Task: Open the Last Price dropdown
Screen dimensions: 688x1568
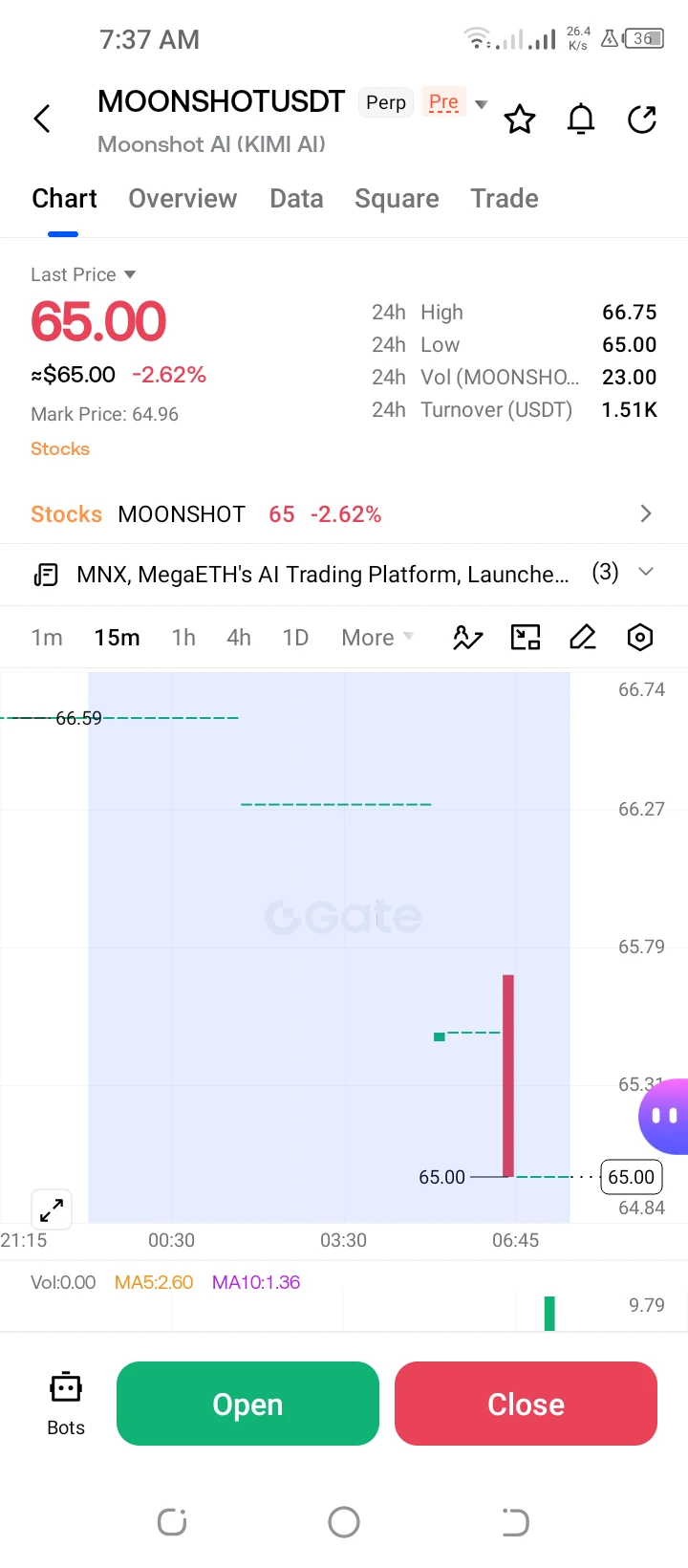Action: coord(83,274)
